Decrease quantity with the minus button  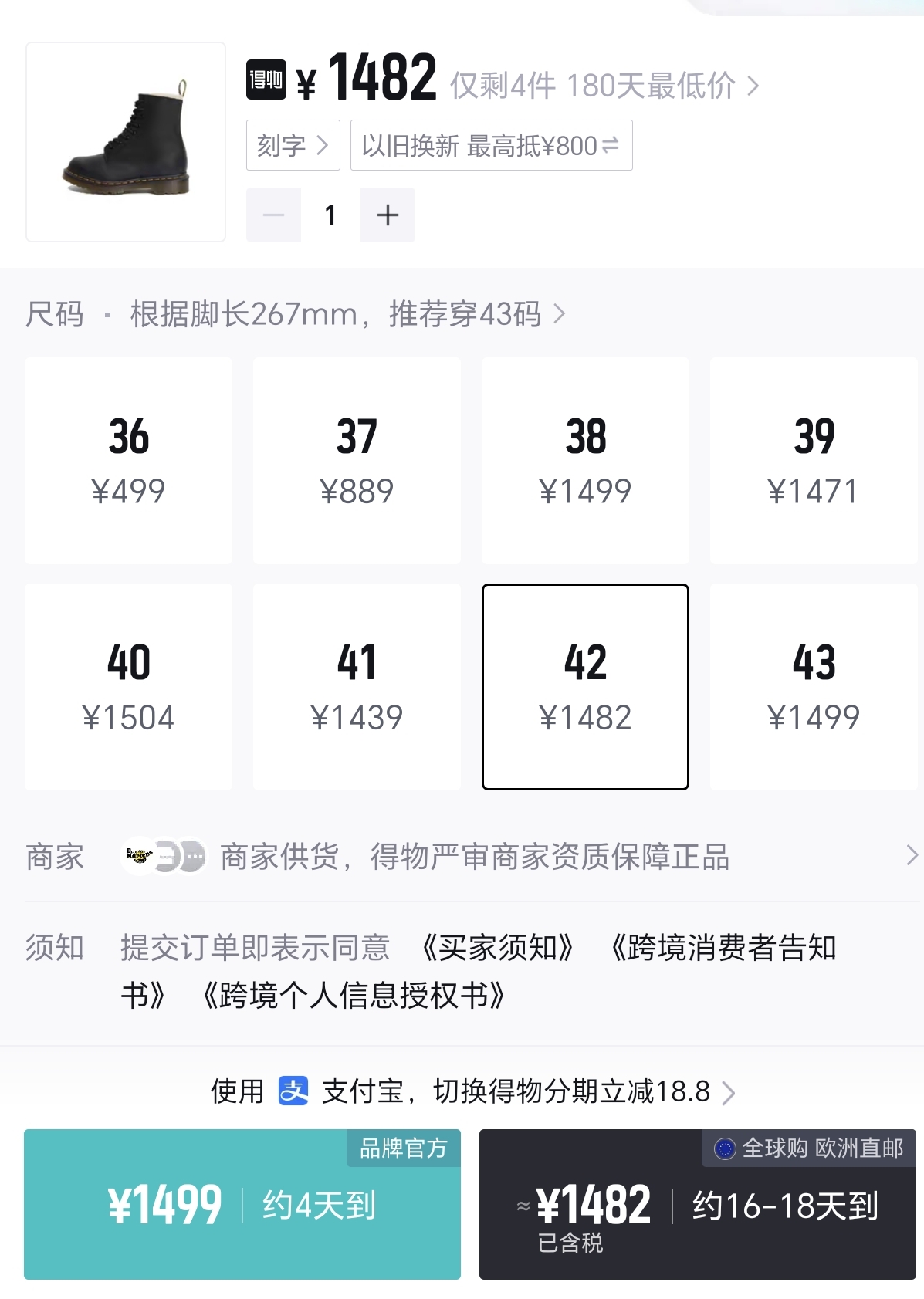[273, 215]
